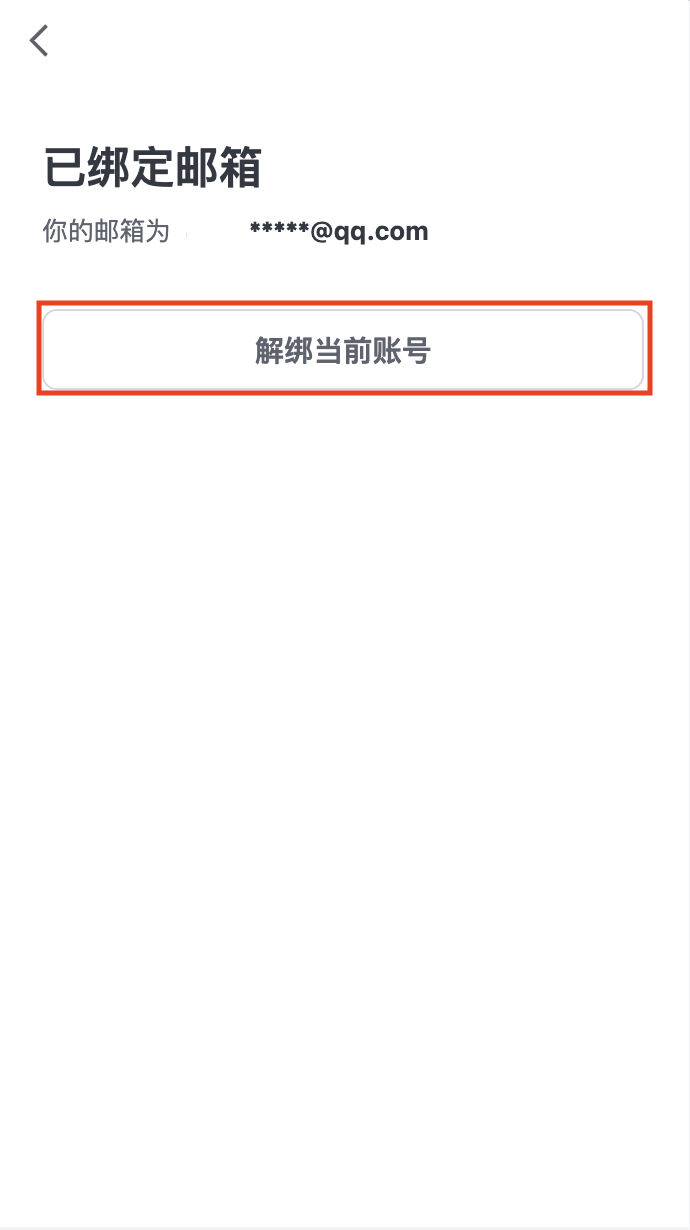This screenshot has width=690, height=1230.
Task: Tap 解绑当前账号 to unbind the email
Action: tap(343, 350)
